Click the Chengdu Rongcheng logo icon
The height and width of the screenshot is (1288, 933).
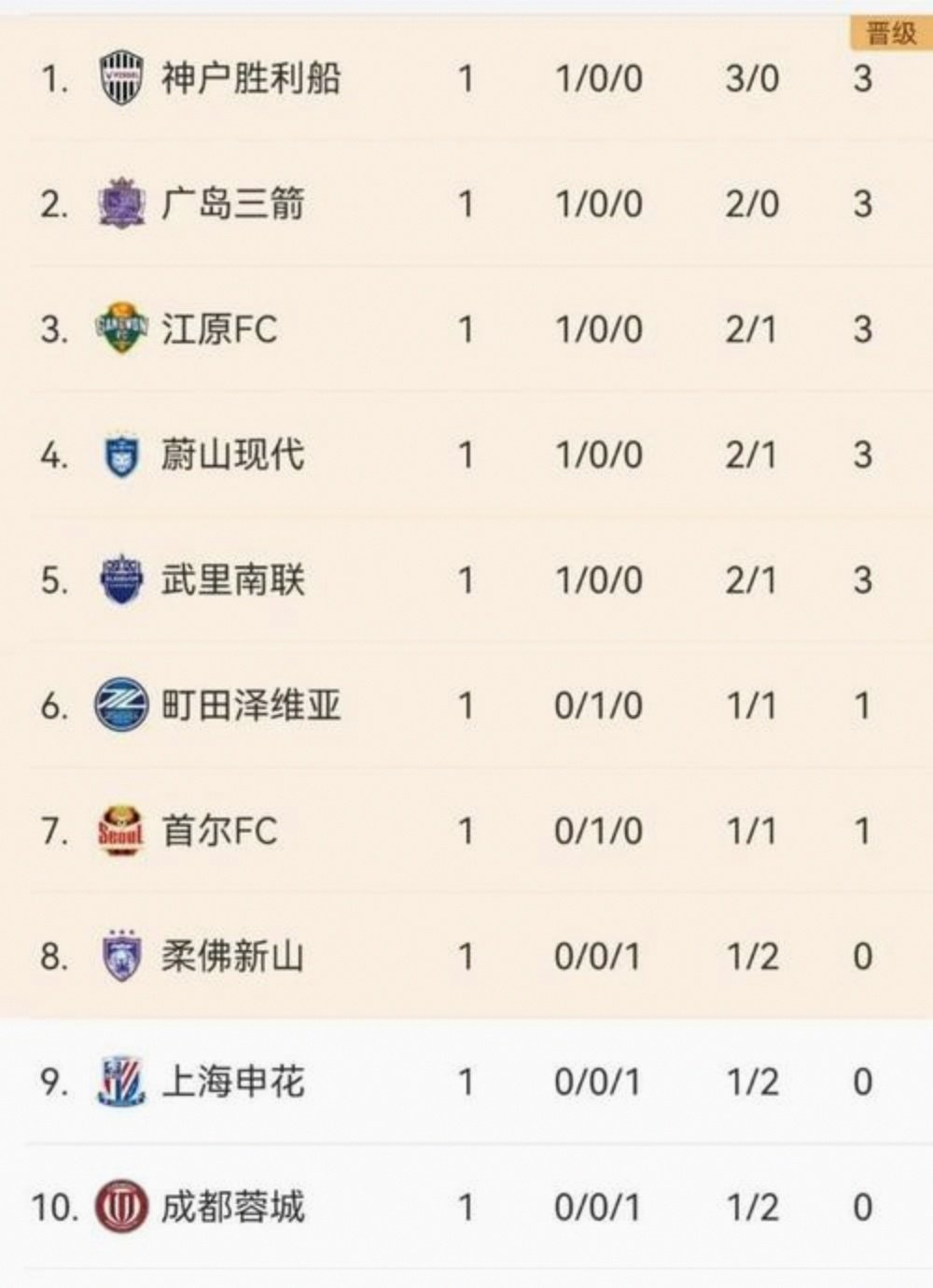click(120, 1204)
